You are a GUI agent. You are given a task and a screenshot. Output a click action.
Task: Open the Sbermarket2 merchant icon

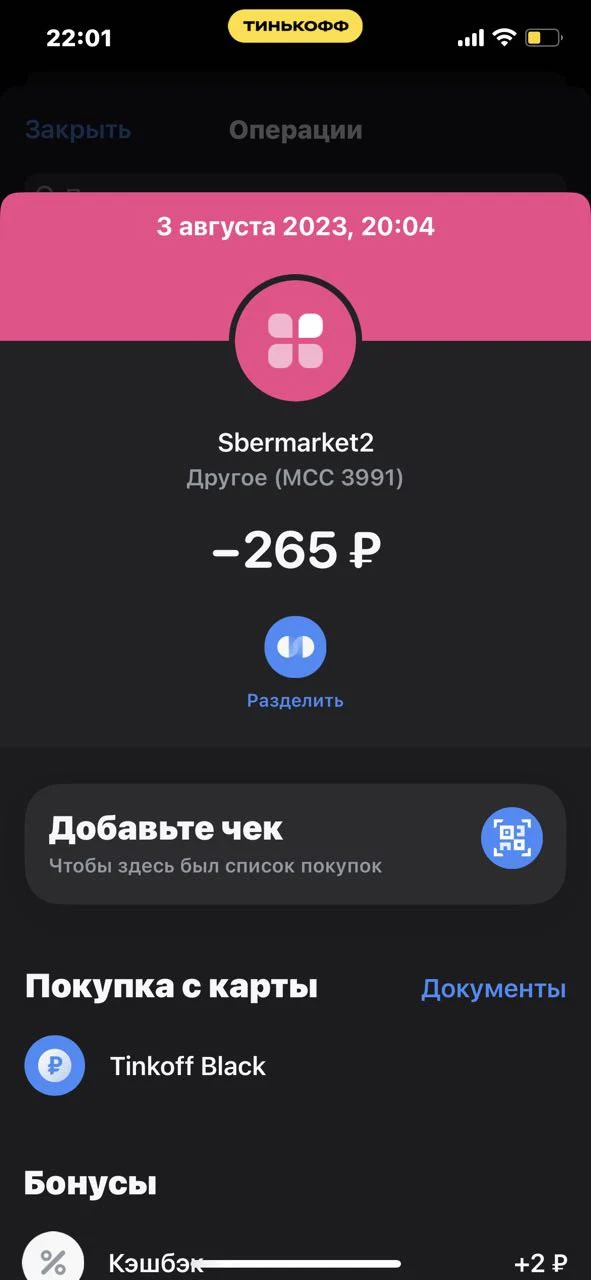coord(295,340)
